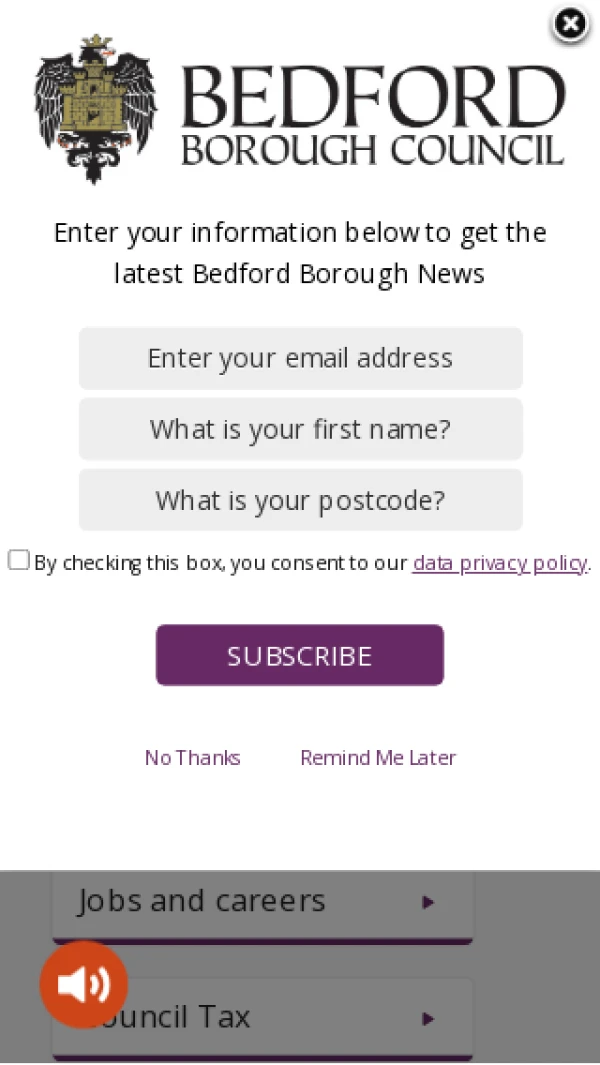
Task: Close the newsletter signup popup
Action: (x=570, y=25)
